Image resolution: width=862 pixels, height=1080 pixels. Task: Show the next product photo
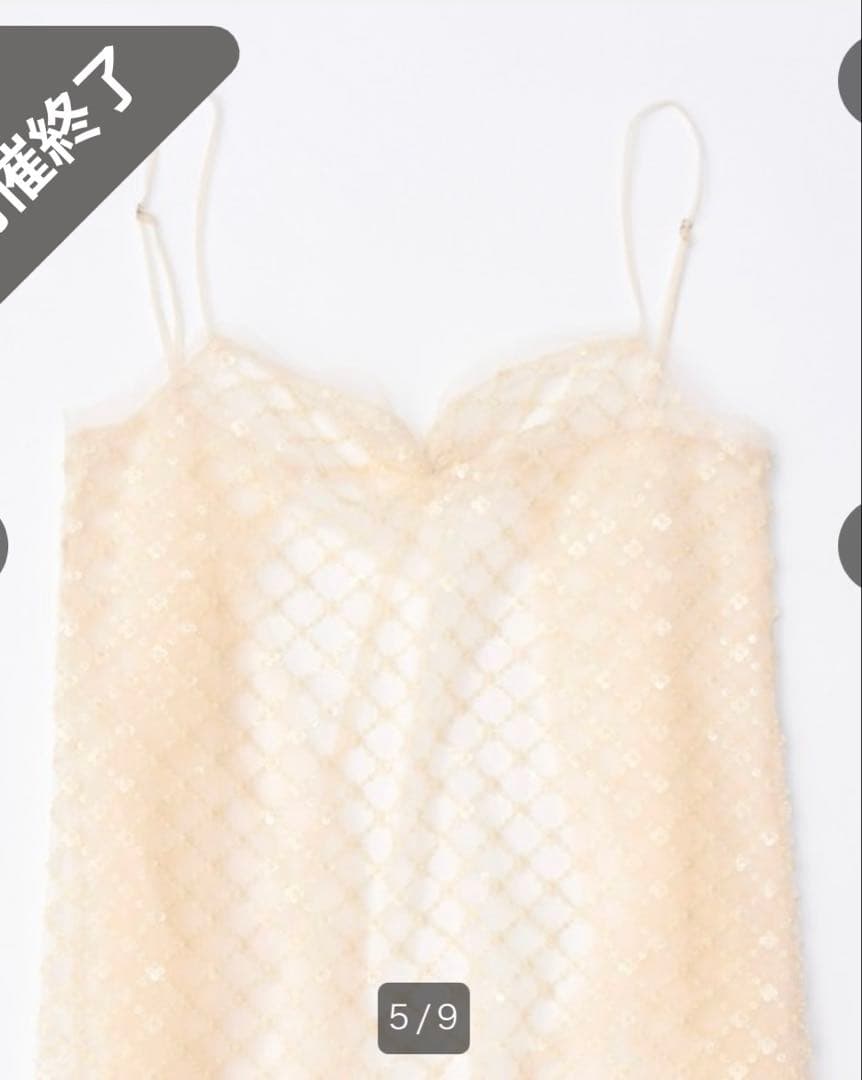tap(852, 545)
